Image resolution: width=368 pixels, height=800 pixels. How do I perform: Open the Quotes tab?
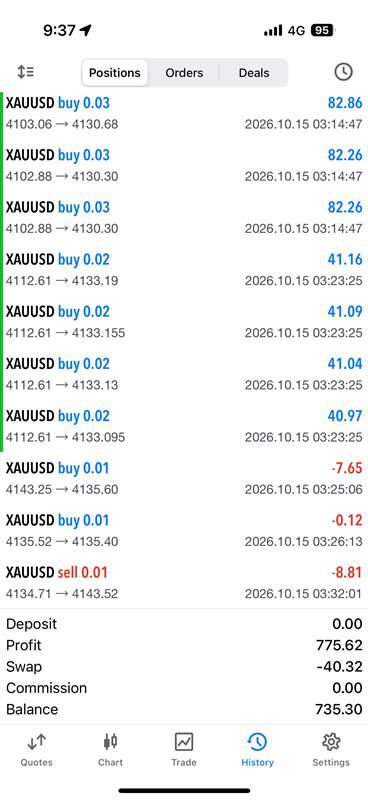[37, 751]
